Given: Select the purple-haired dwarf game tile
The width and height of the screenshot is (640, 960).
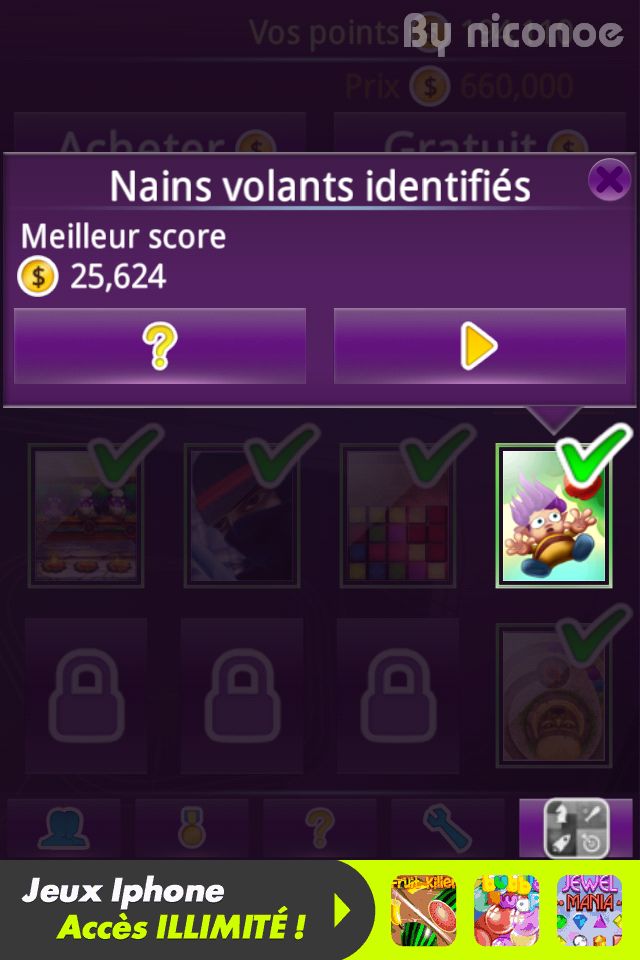Looking at the screenshot, I should pos(553,516).
